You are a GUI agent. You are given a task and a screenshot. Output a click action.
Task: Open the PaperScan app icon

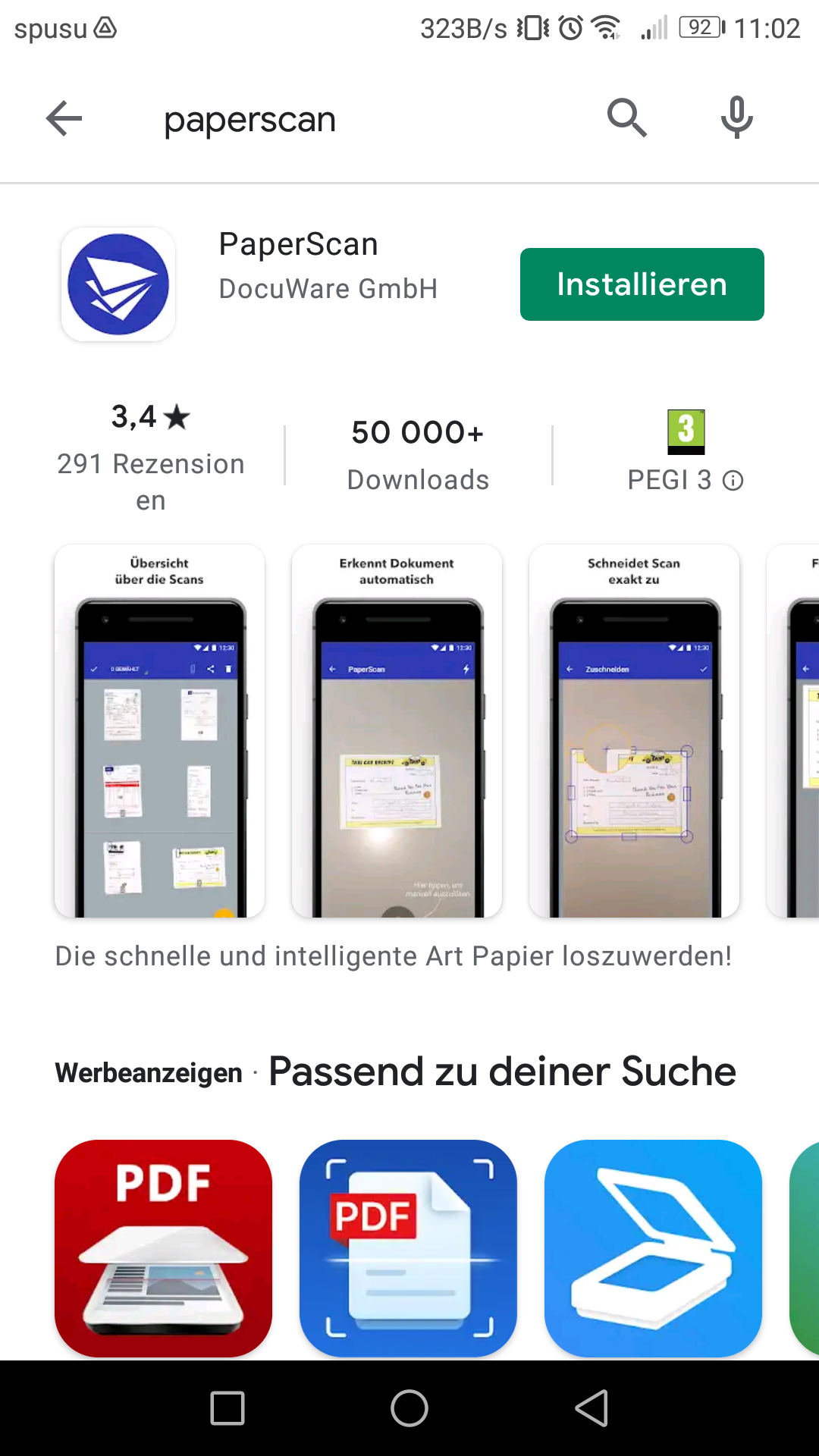(x=118, y=284)
